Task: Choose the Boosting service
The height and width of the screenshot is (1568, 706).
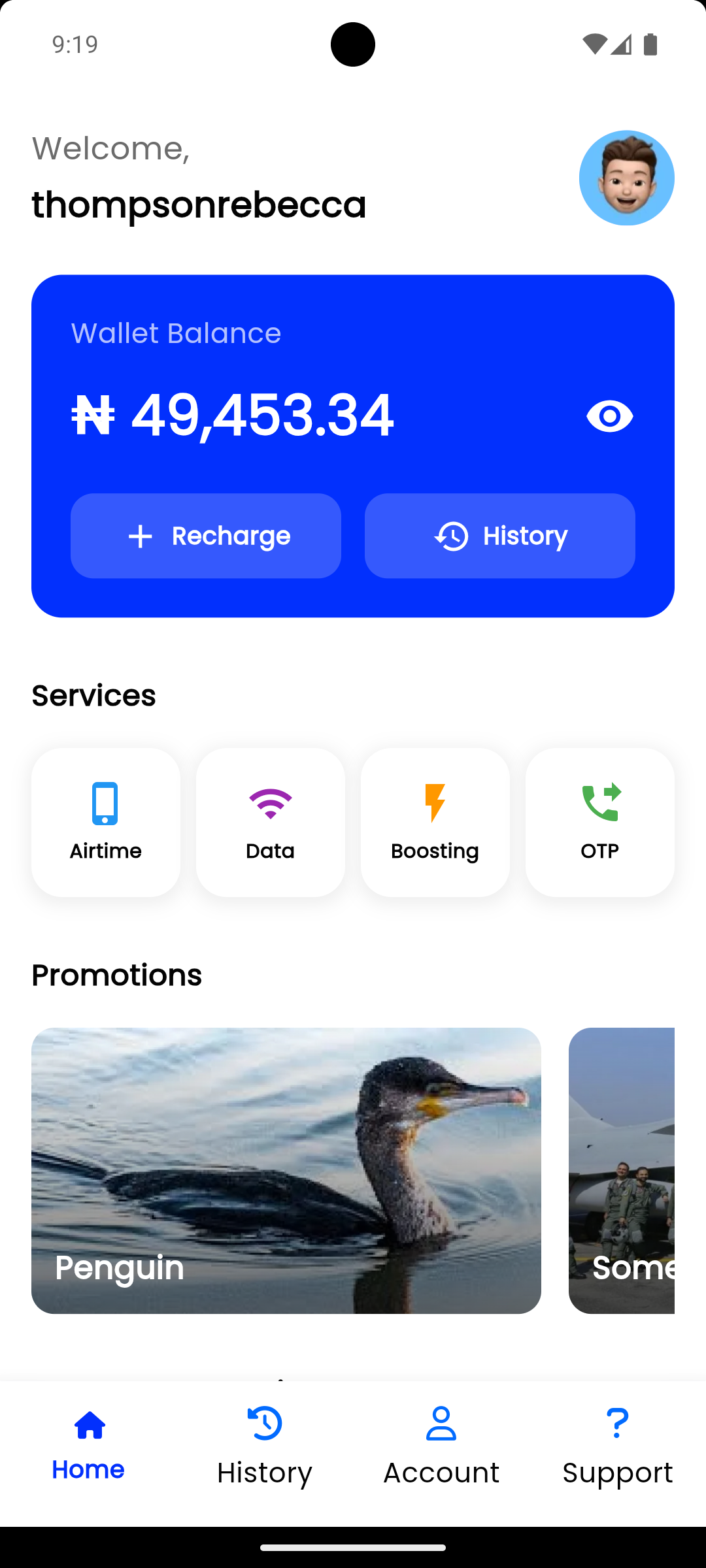Action: click(435, 822)
